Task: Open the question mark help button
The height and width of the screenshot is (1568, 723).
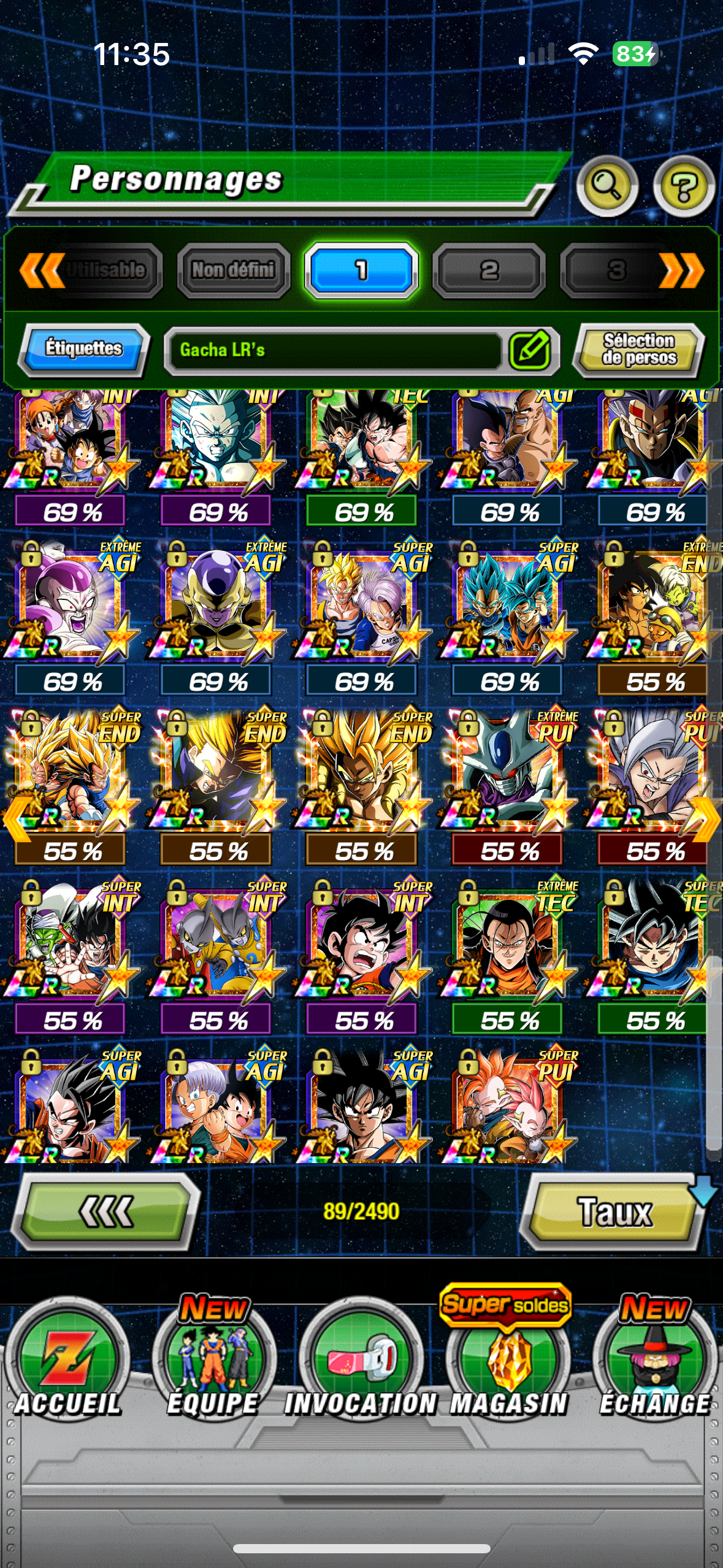Action: (x=684, y=186)
